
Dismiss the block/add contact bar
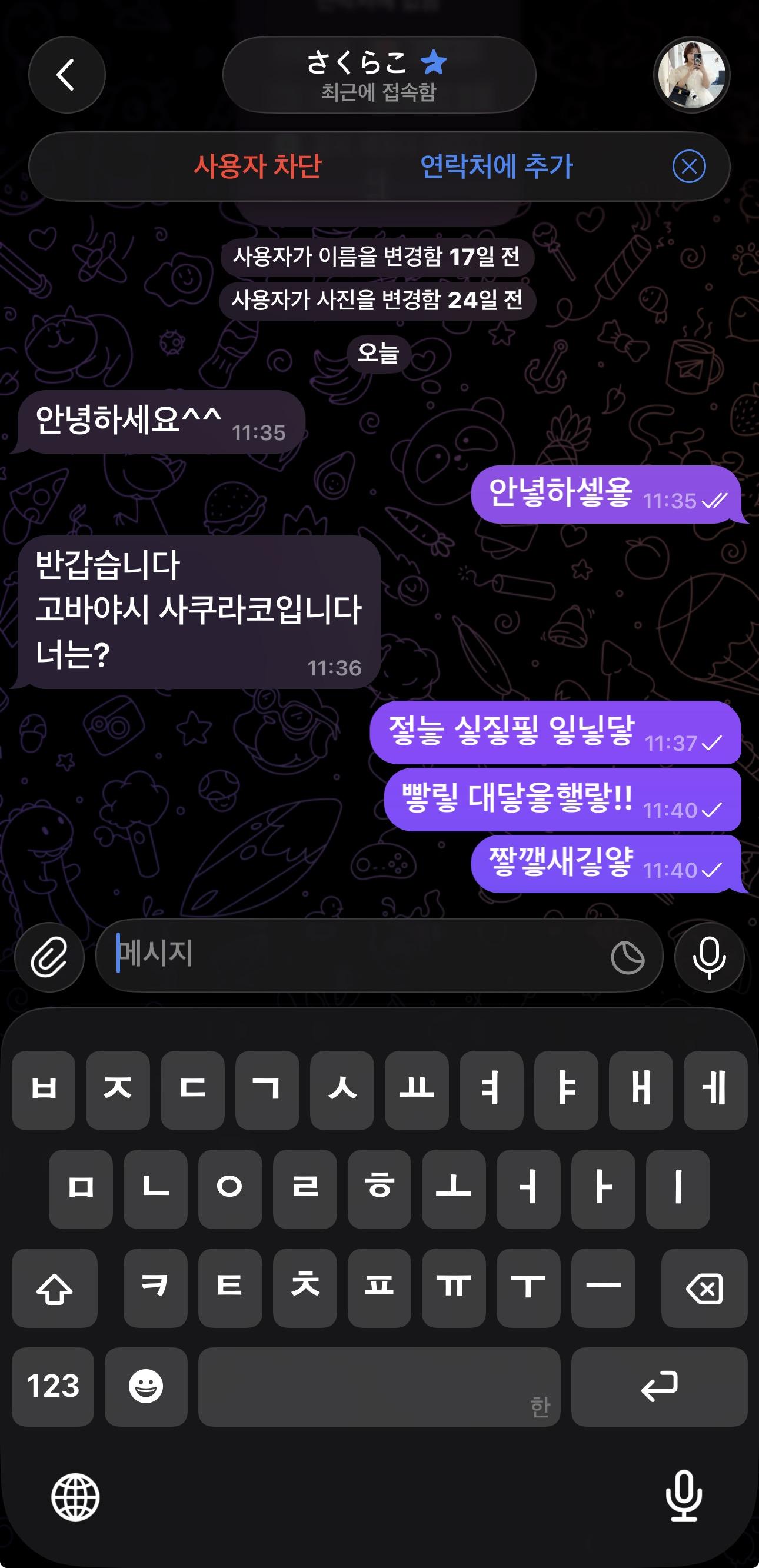(x=689, y=166)
